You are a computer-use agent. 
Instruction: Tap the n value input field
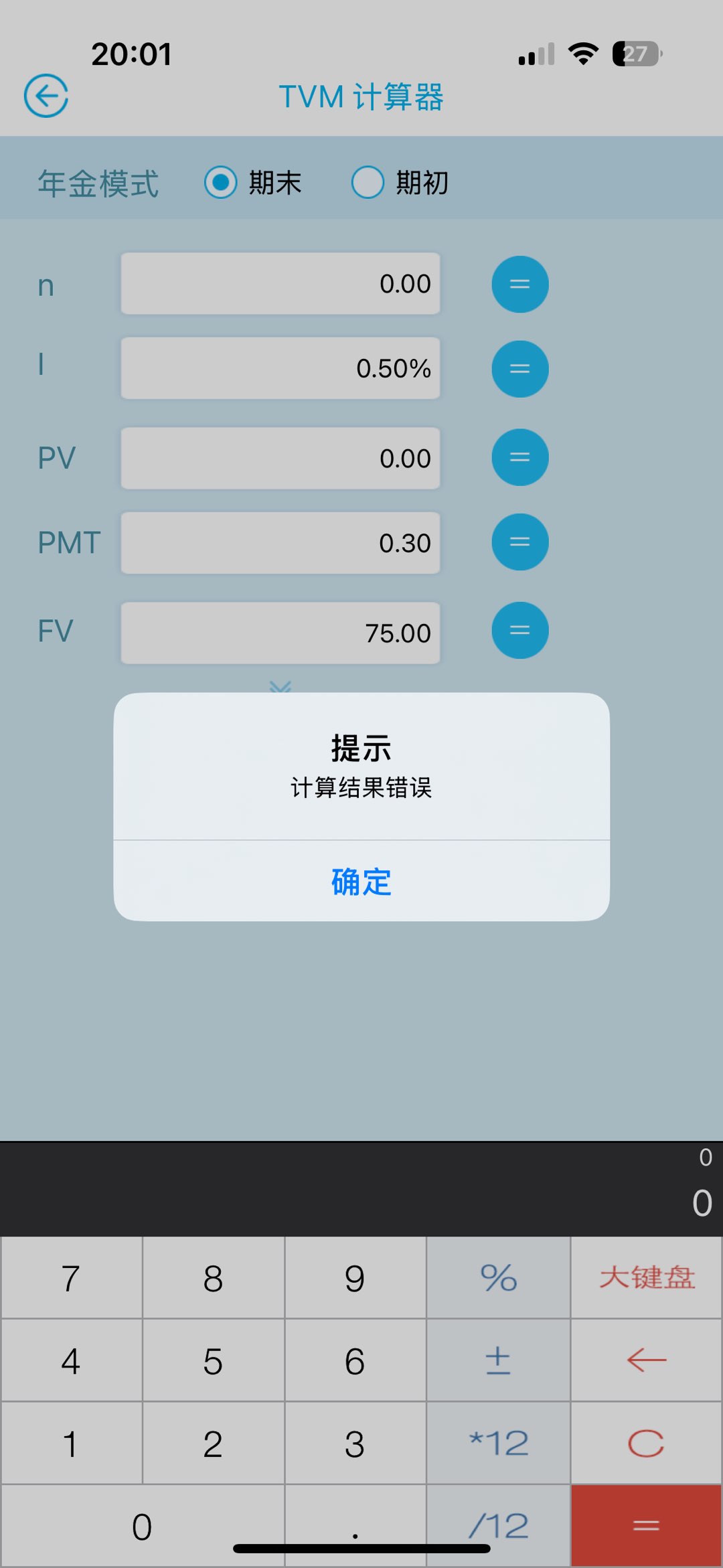[280, 284]
